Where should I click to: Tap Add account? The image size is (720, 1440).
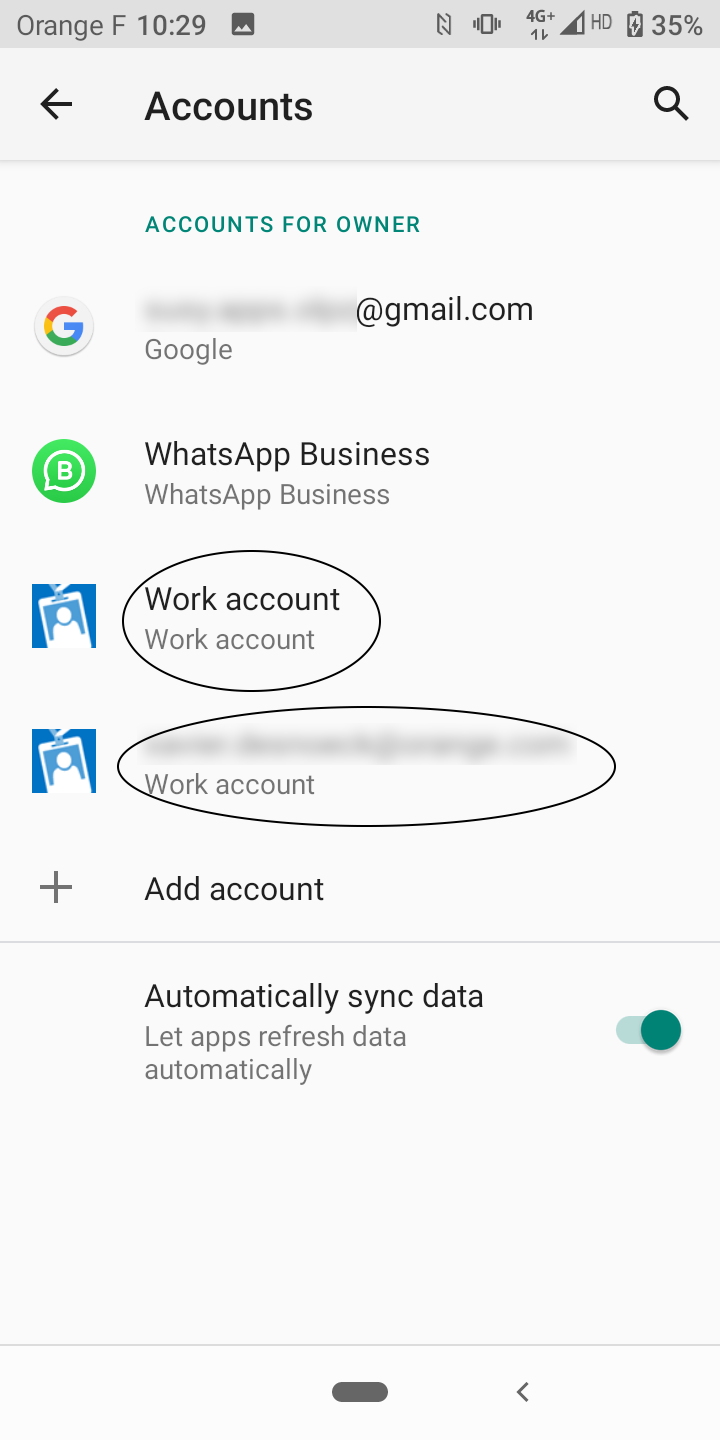point(234,889)
